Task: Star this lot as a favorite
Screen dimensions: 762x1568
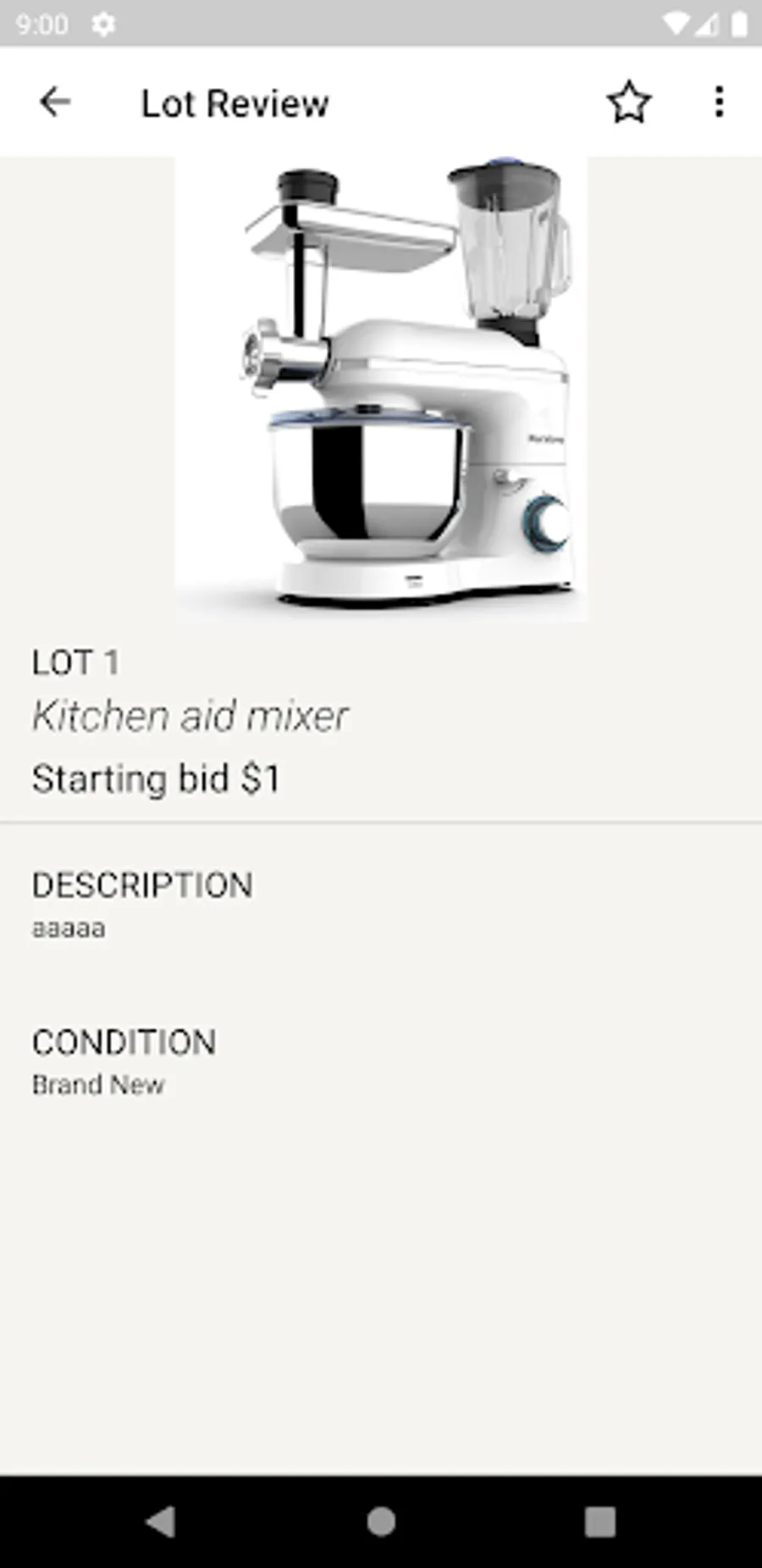Action: [628, 103]
